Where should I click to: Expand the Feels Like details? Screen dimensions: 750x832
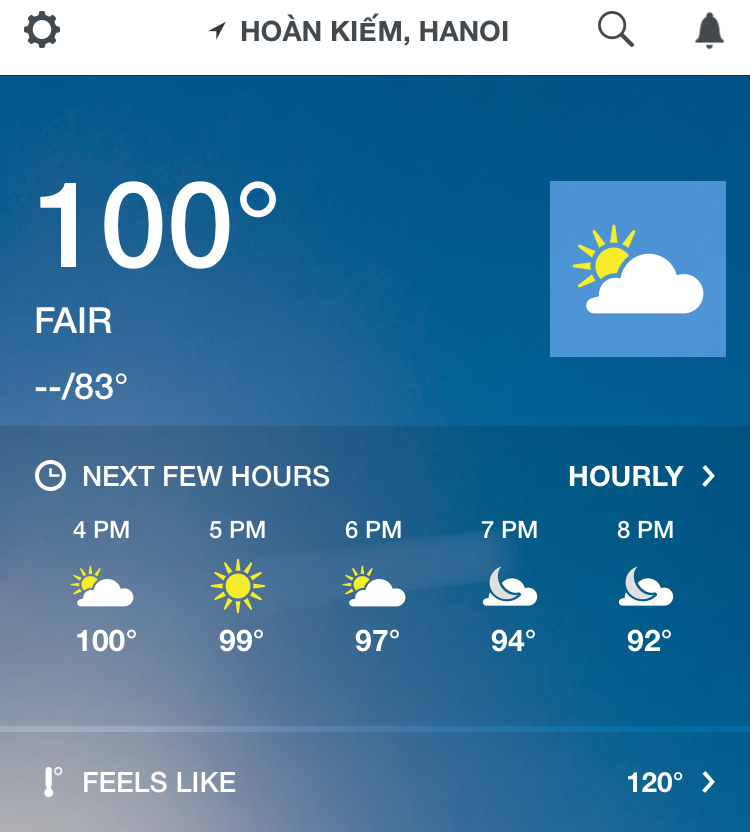click(670, 782)
